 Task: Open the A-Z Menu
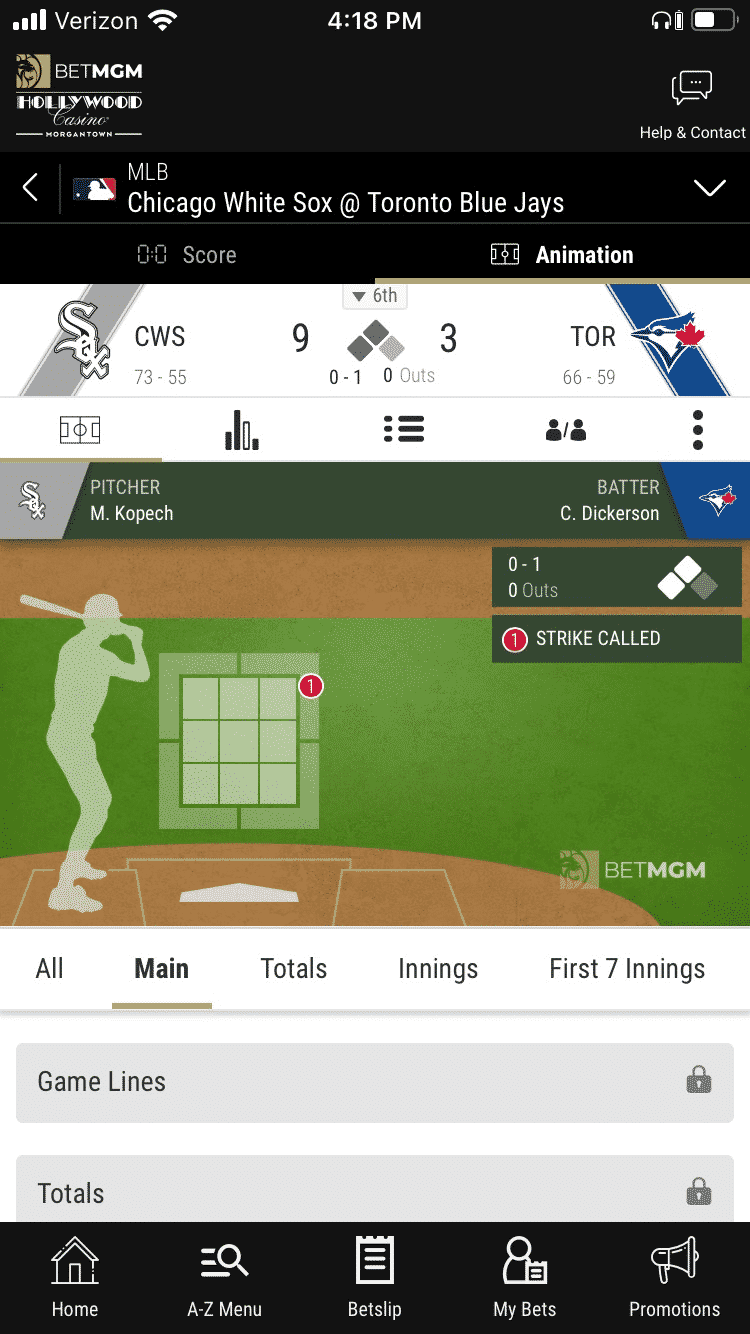click(x=224, y=1277)
